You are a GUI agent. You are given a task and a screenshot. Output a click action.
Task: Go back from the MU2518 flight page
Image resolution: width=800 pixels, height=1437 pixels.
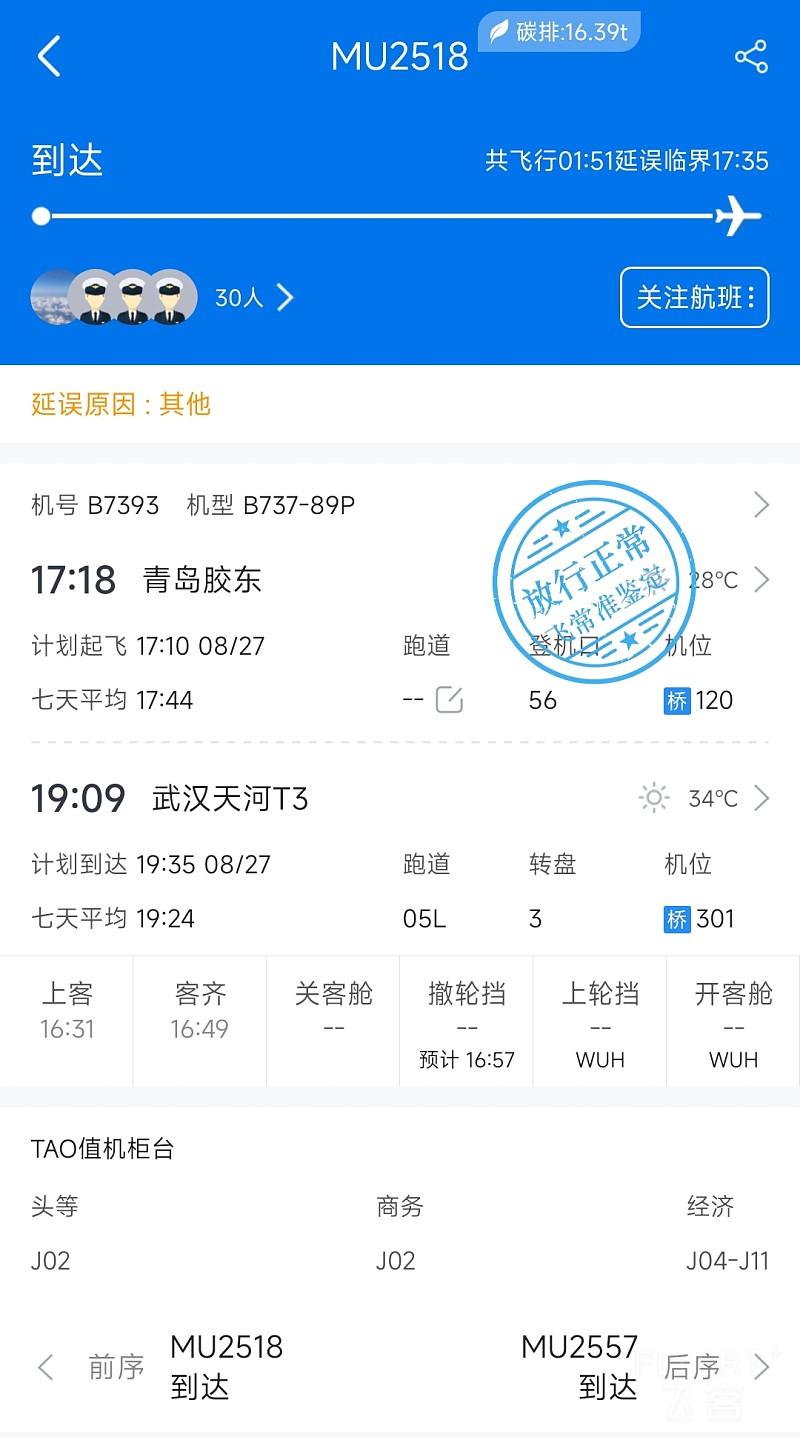(x=49, y=56)
